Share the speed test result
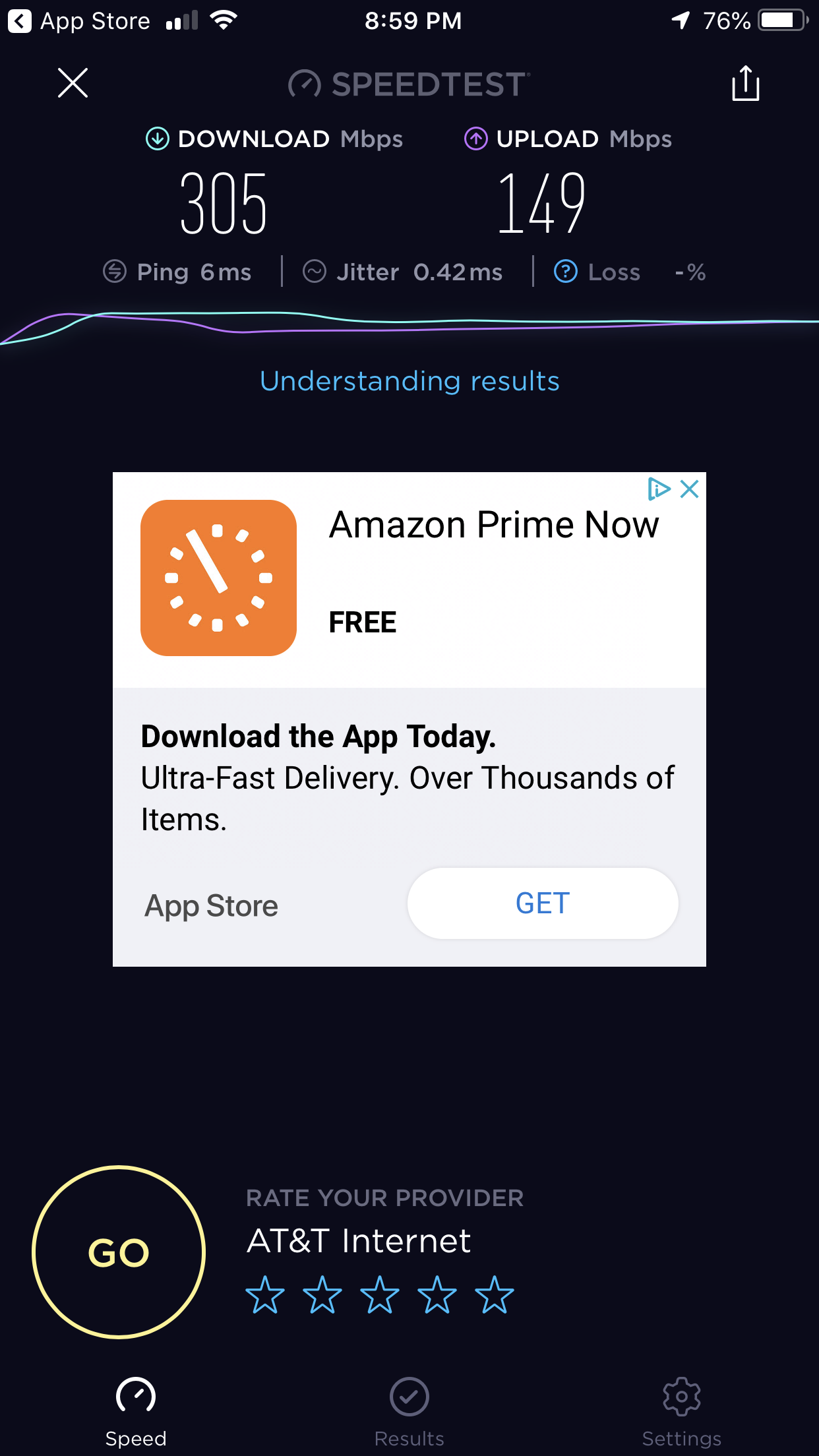This screenshot has width=819, height=1456. click(745, 84)
